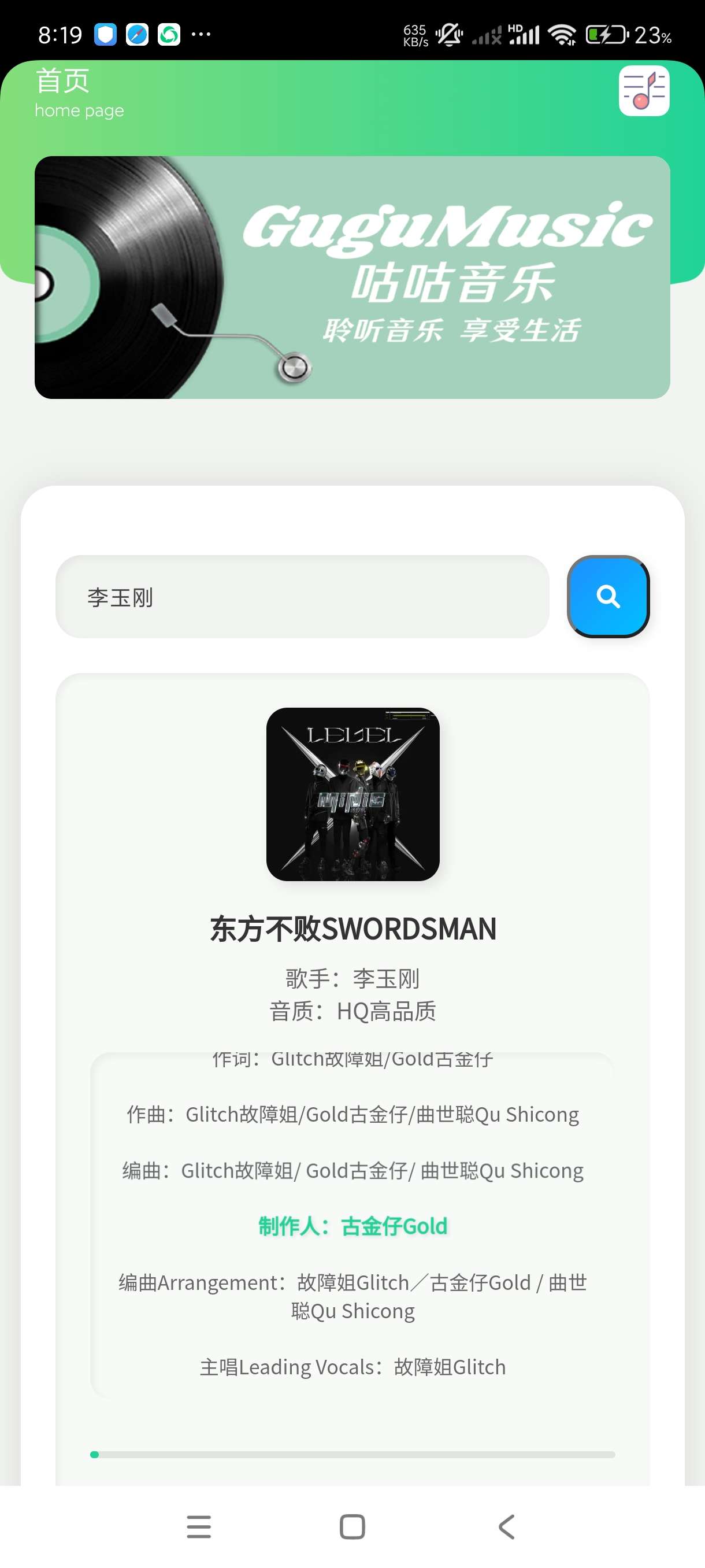705x1568 pixels.
Task: Open recent apps from the navigation bar
Action: (x=199, y=1526)
